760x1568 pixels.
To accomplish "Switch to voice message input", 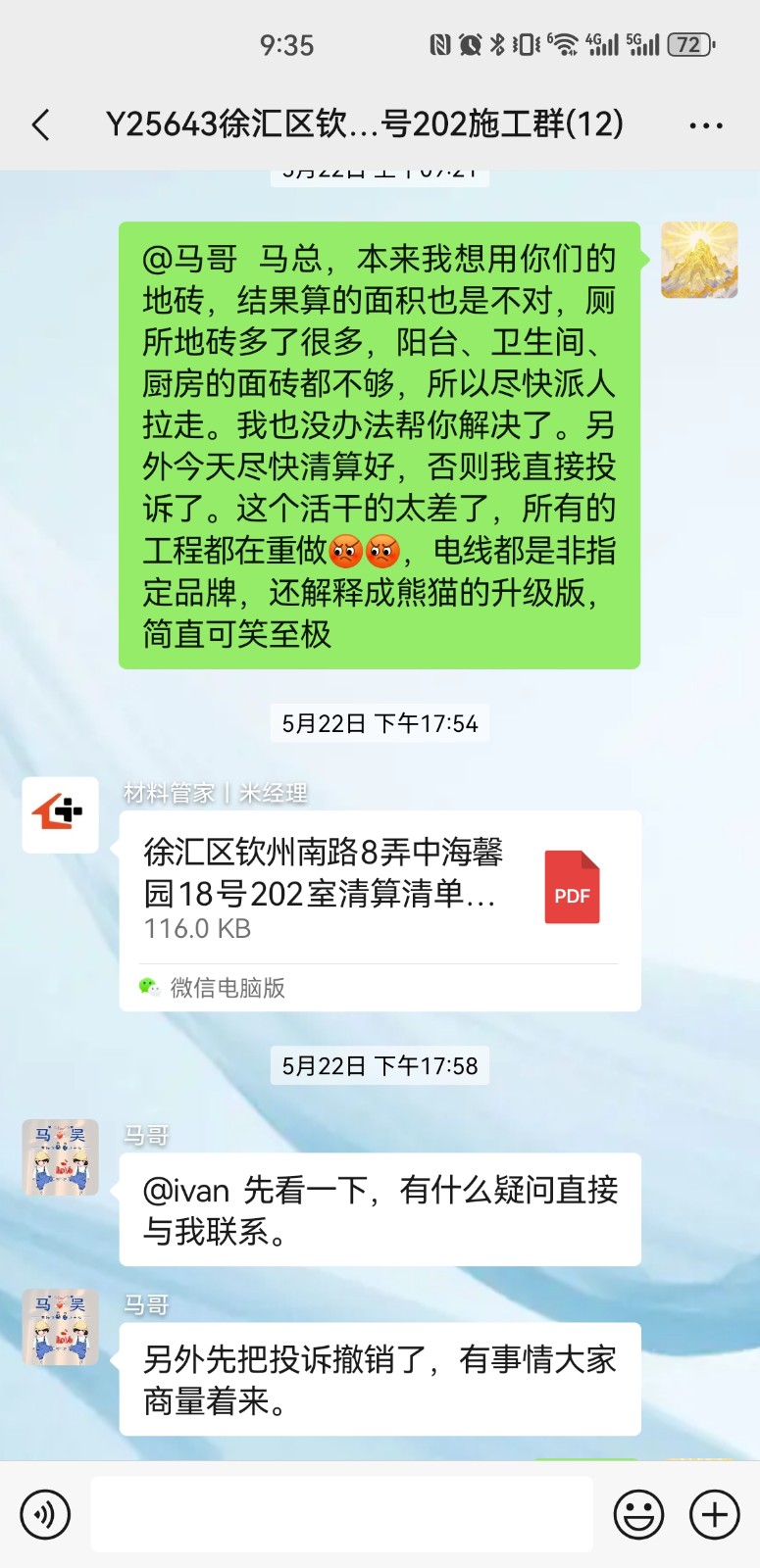I will pyautogui.click(x=45, y=1514).
